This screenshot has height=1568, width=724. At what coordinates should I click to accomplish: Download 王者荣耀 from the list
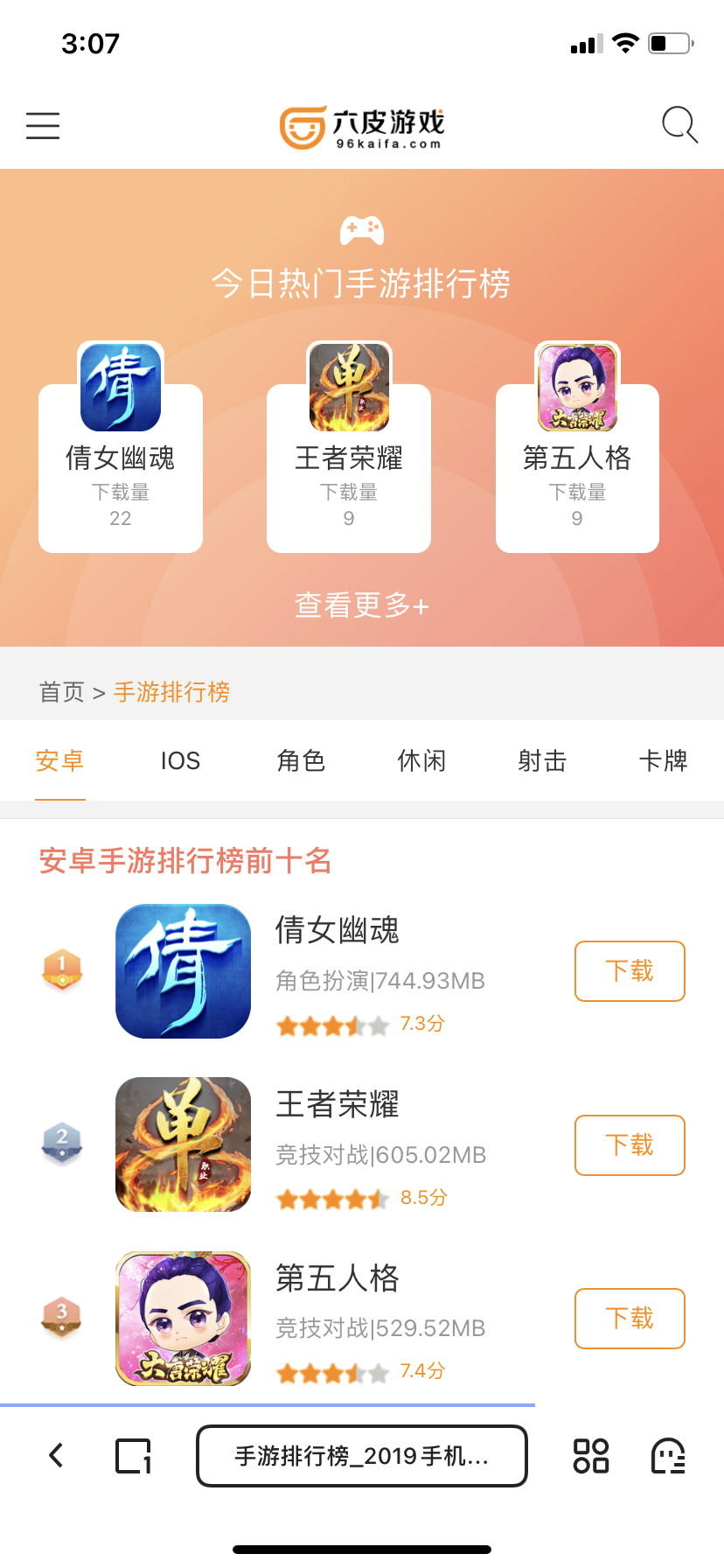[630, 1145]
